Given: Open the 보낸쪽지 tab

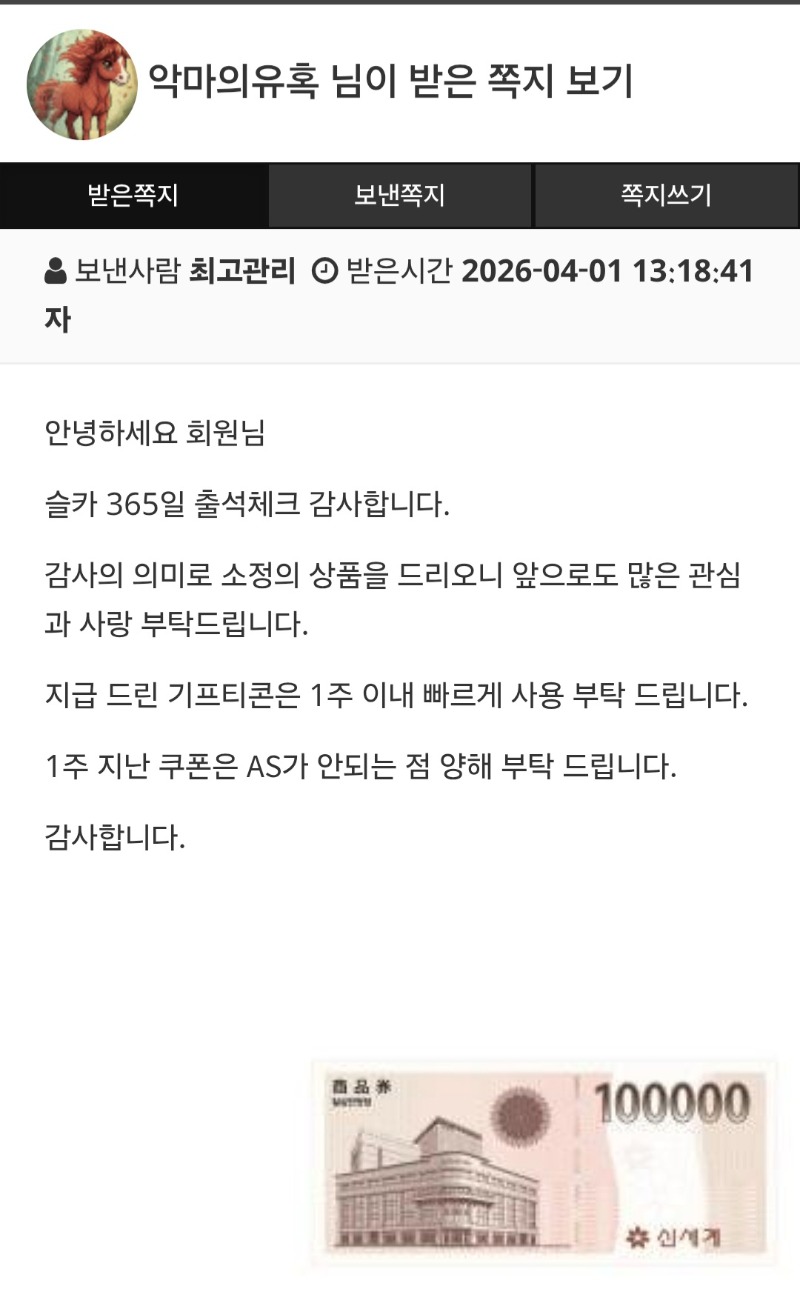Looking at the screenshot, I should (x=399, y=195).
